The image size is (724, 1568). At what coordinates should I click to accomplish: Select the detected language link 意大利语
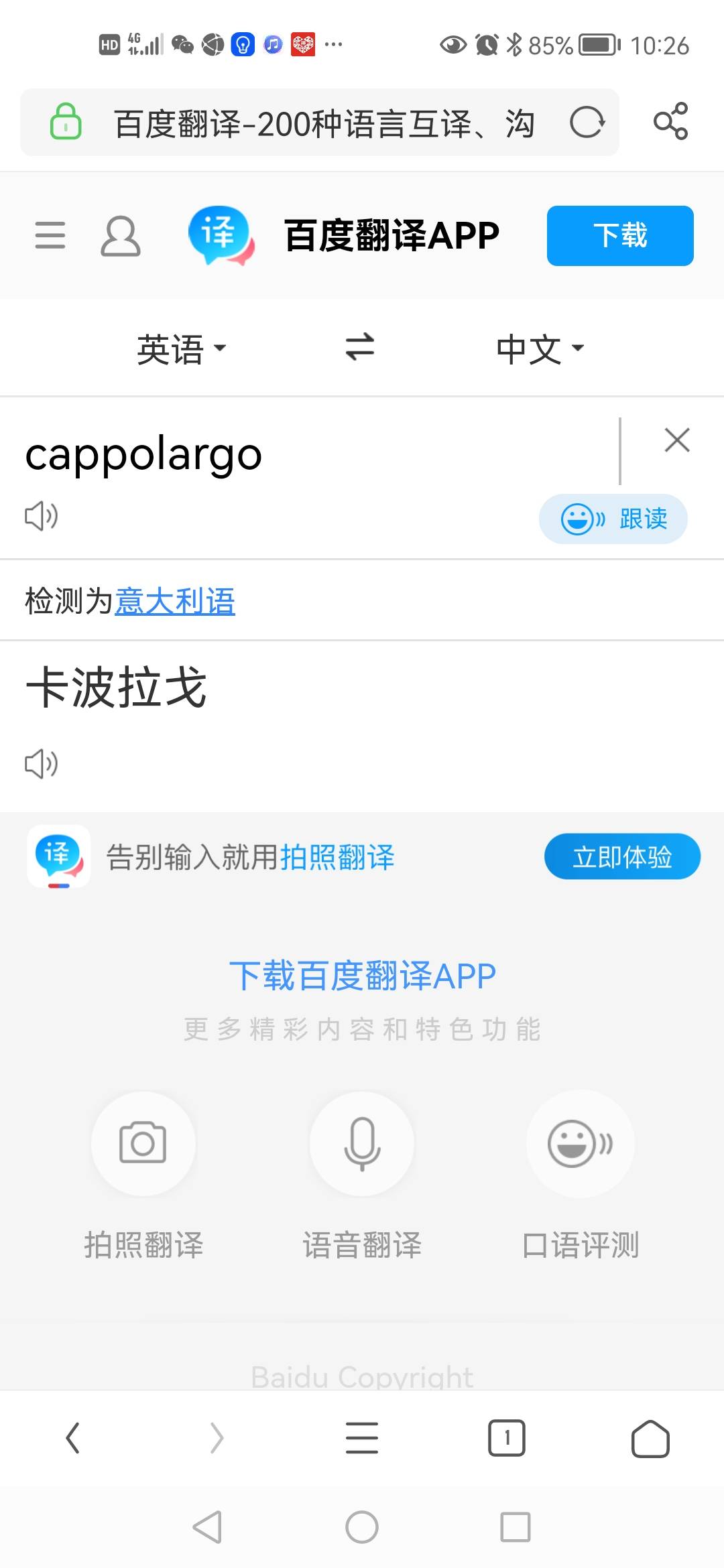175,600
